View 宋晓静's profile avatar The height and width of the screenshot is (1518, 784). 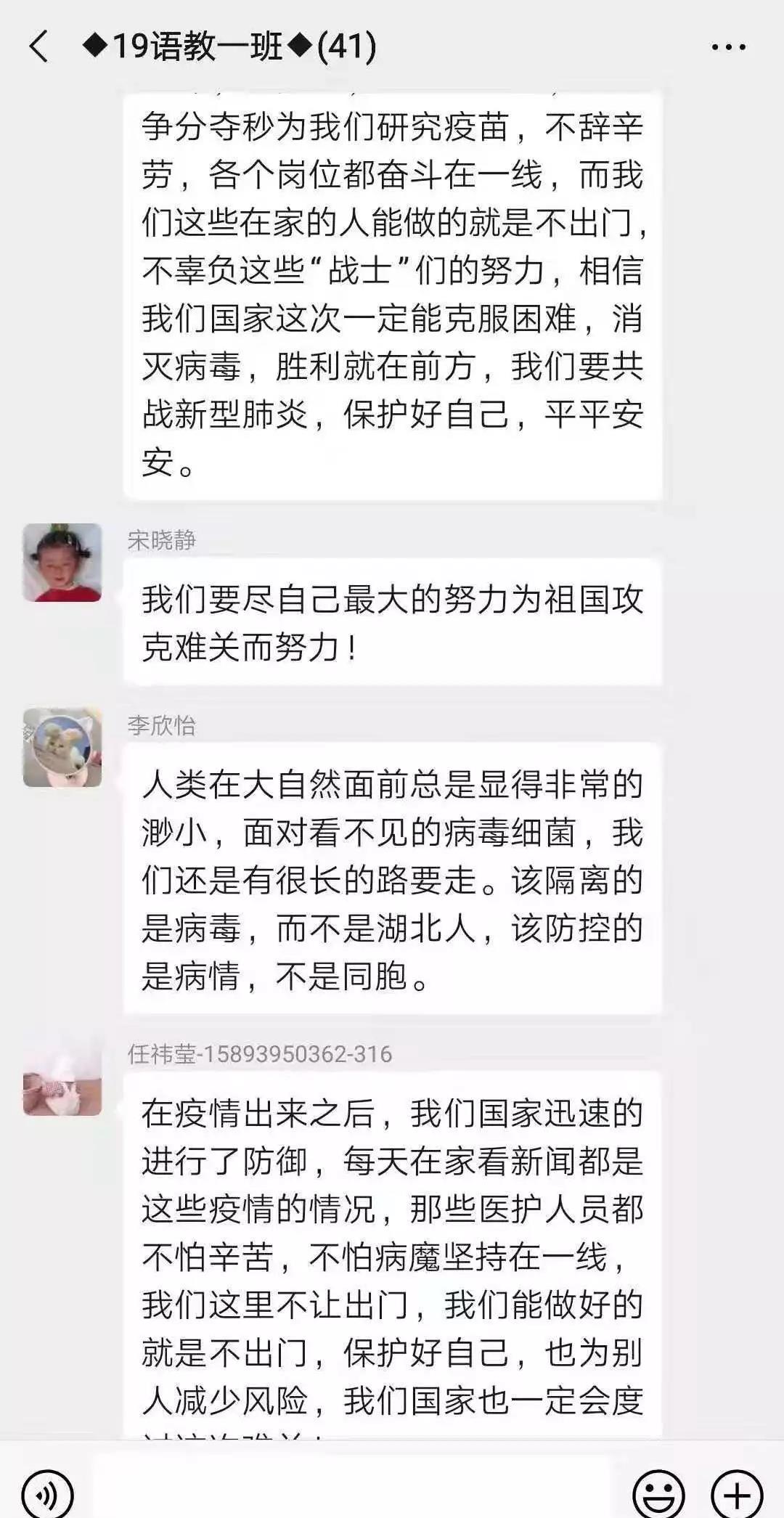point(62,563)
